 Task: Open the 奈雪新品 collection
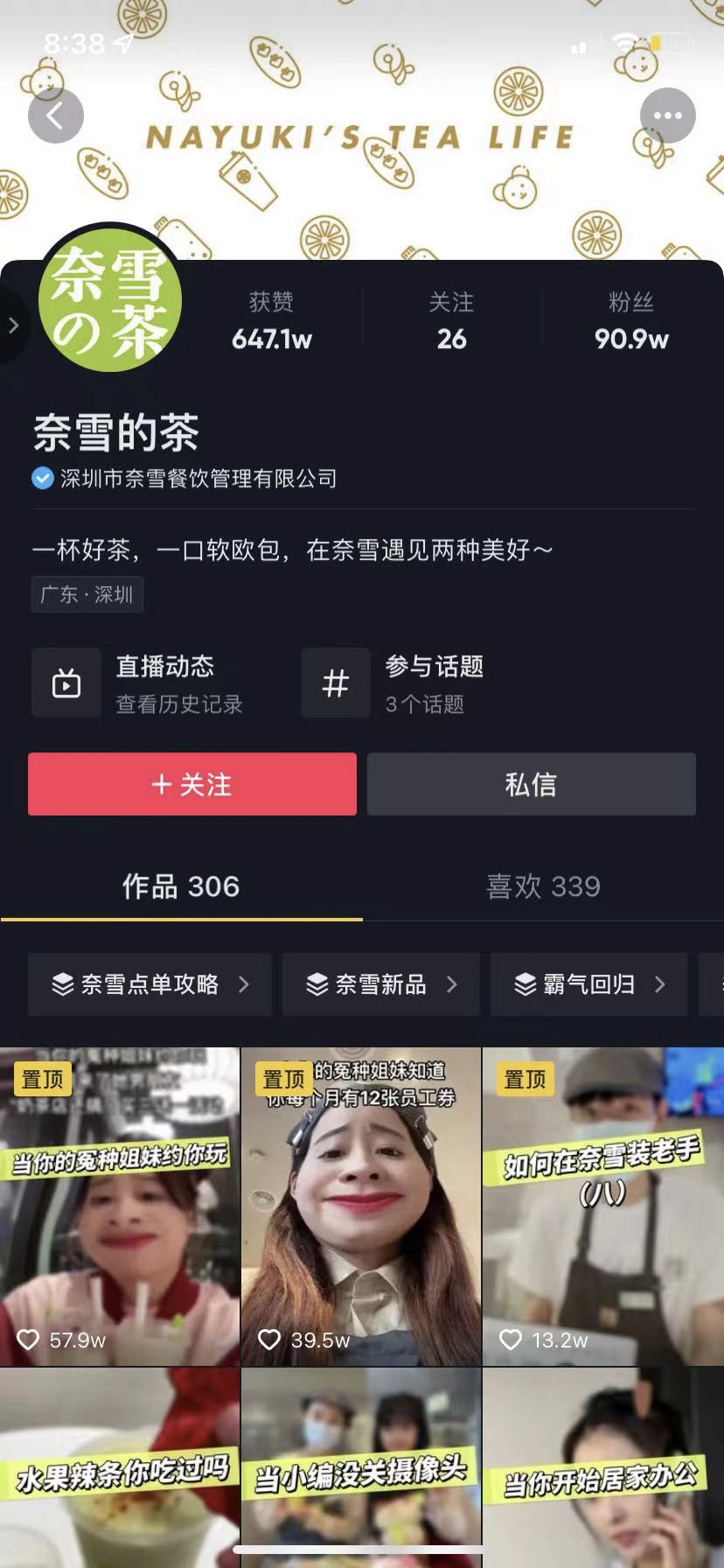[x=380, y=984]
